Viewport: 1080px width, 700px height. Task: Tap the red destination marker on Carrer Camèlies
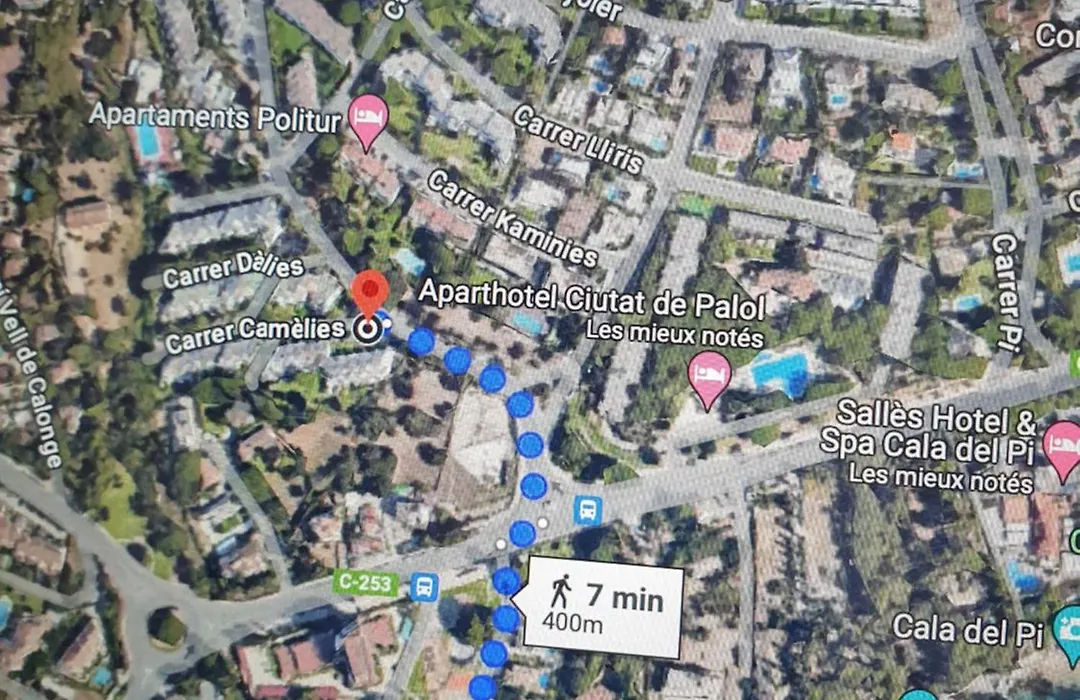tap(371, 291)
